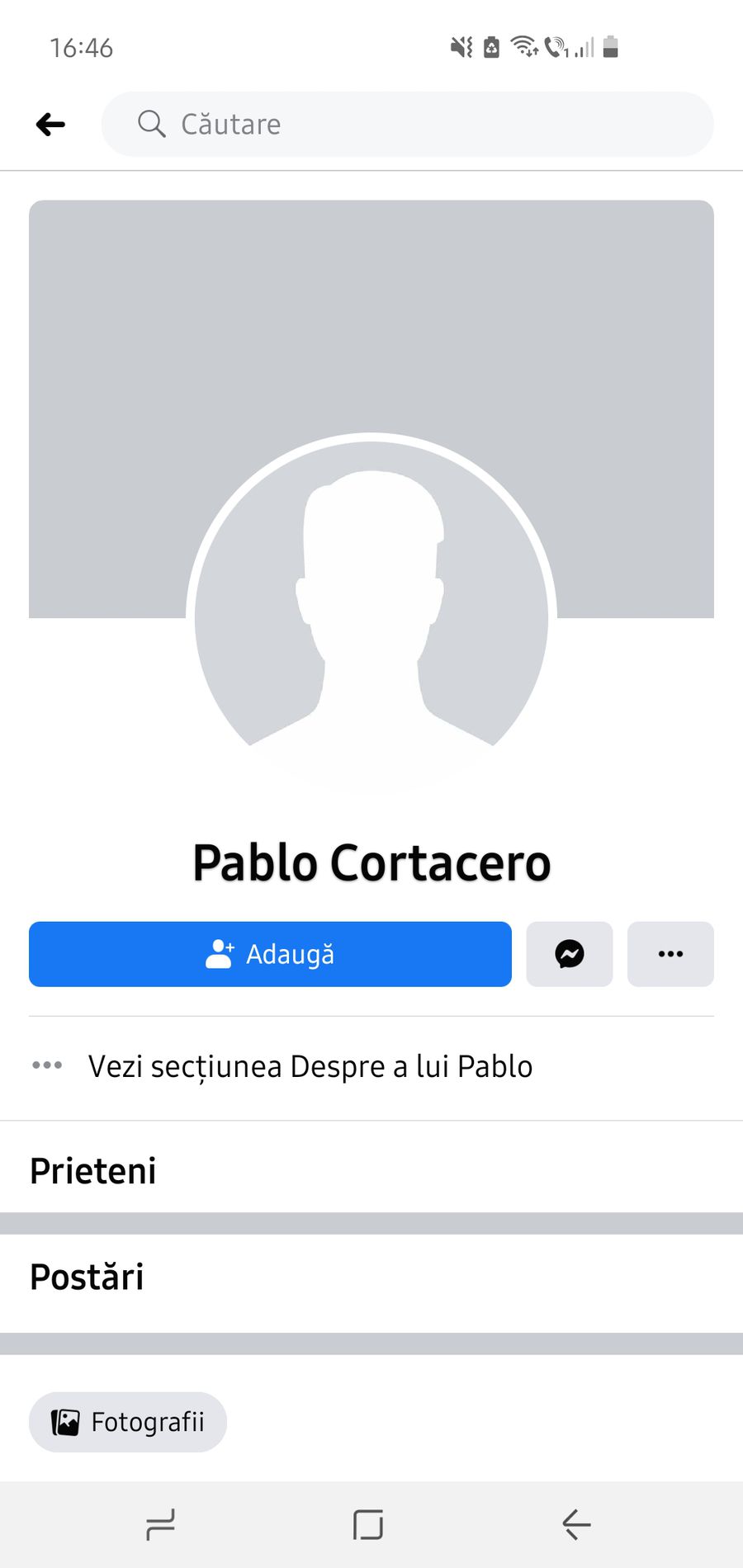Open Vezi secțiunea Despre a lui Pablo
Image resolution: width=743 pixels, height=1568 pixels.
(371, 1067)
